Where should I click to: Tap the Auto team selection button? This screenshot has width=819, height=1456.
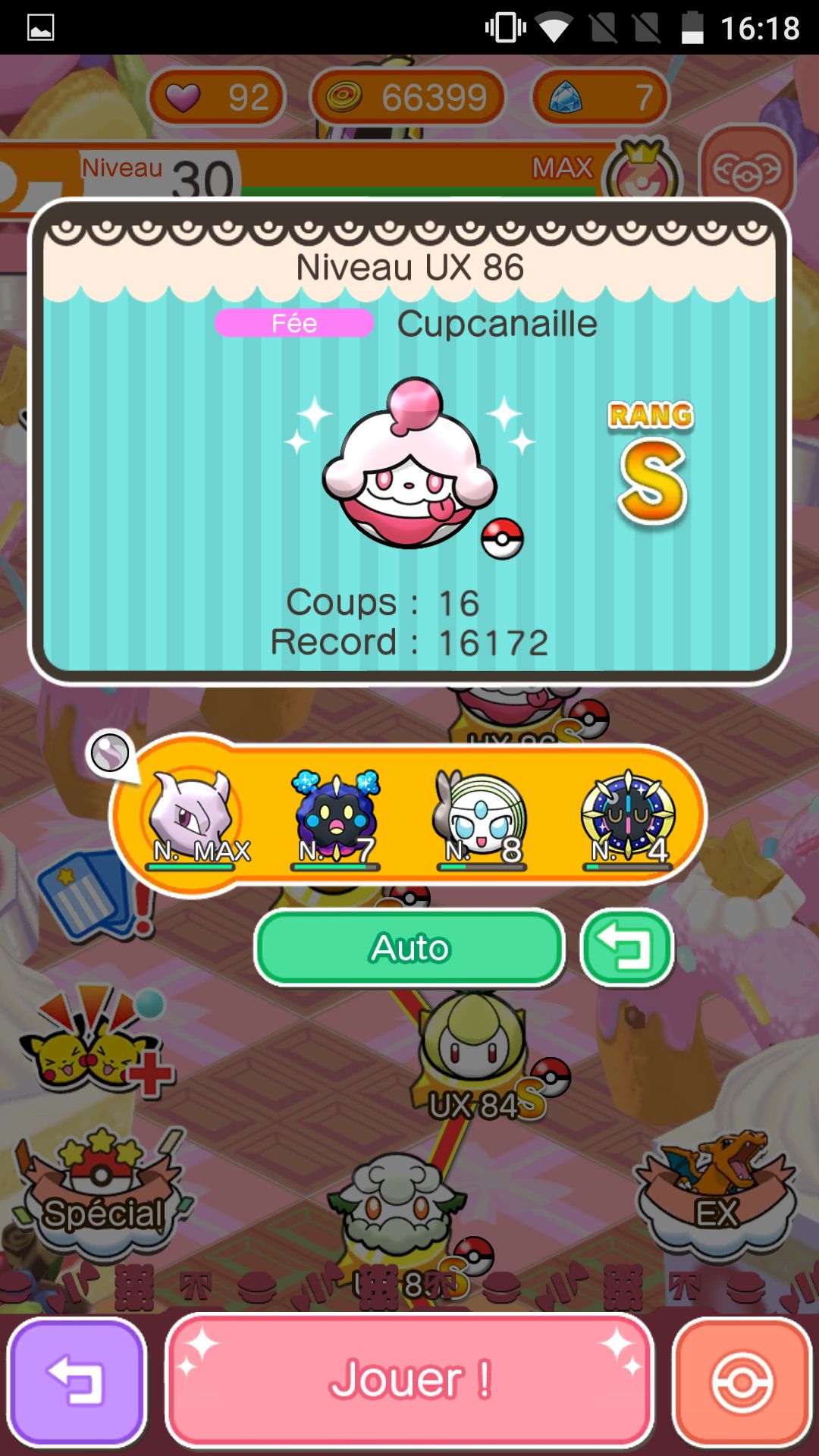[x=409, y=948]
